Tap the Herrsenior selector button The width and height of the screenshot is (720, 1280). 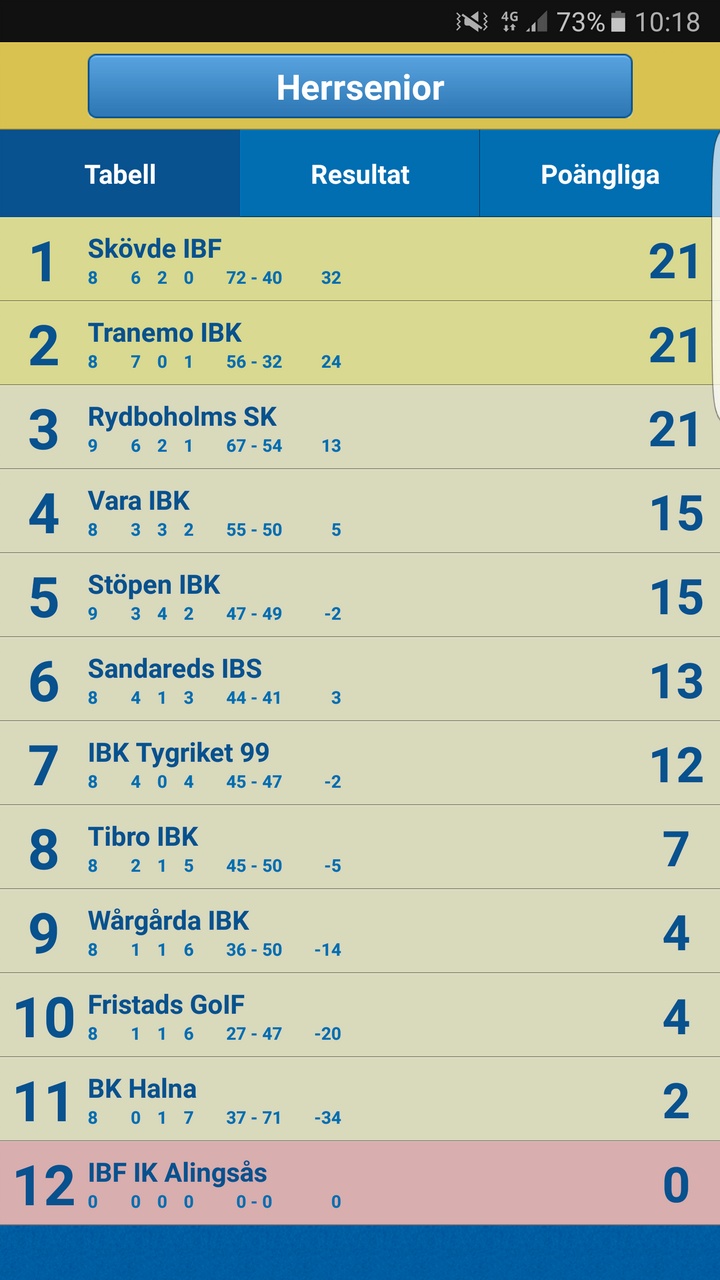coord(360,87)
